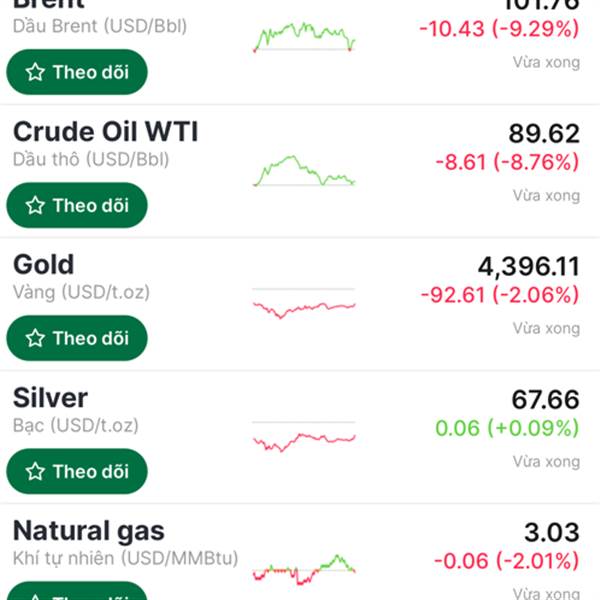Viewport: 600px width, 600px height.
Task: Select the Natural gas row
Action: pyautogui.click(x=88, y=531)
